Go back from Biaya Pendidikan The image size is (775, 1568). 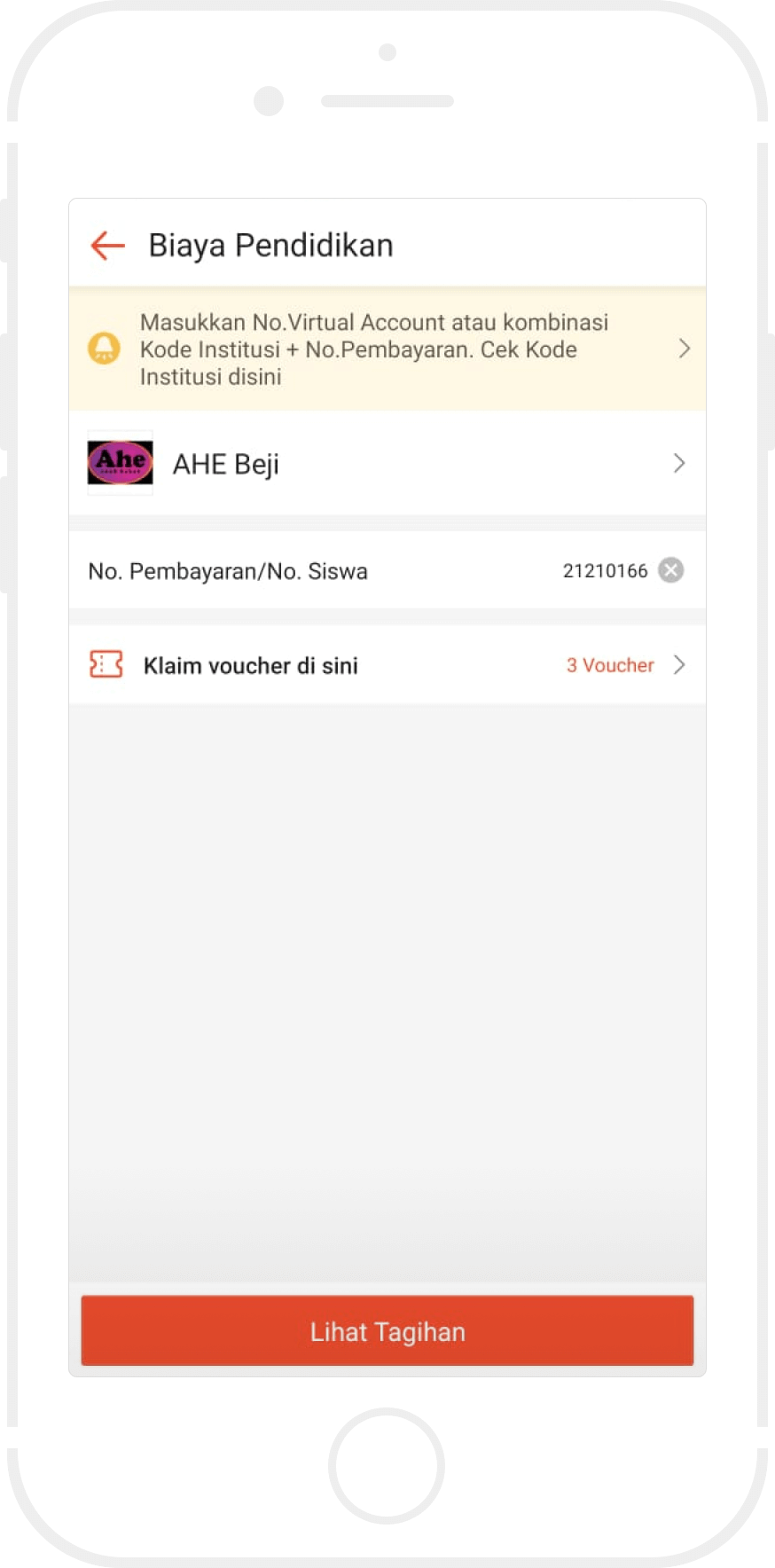tap(108, 245)
